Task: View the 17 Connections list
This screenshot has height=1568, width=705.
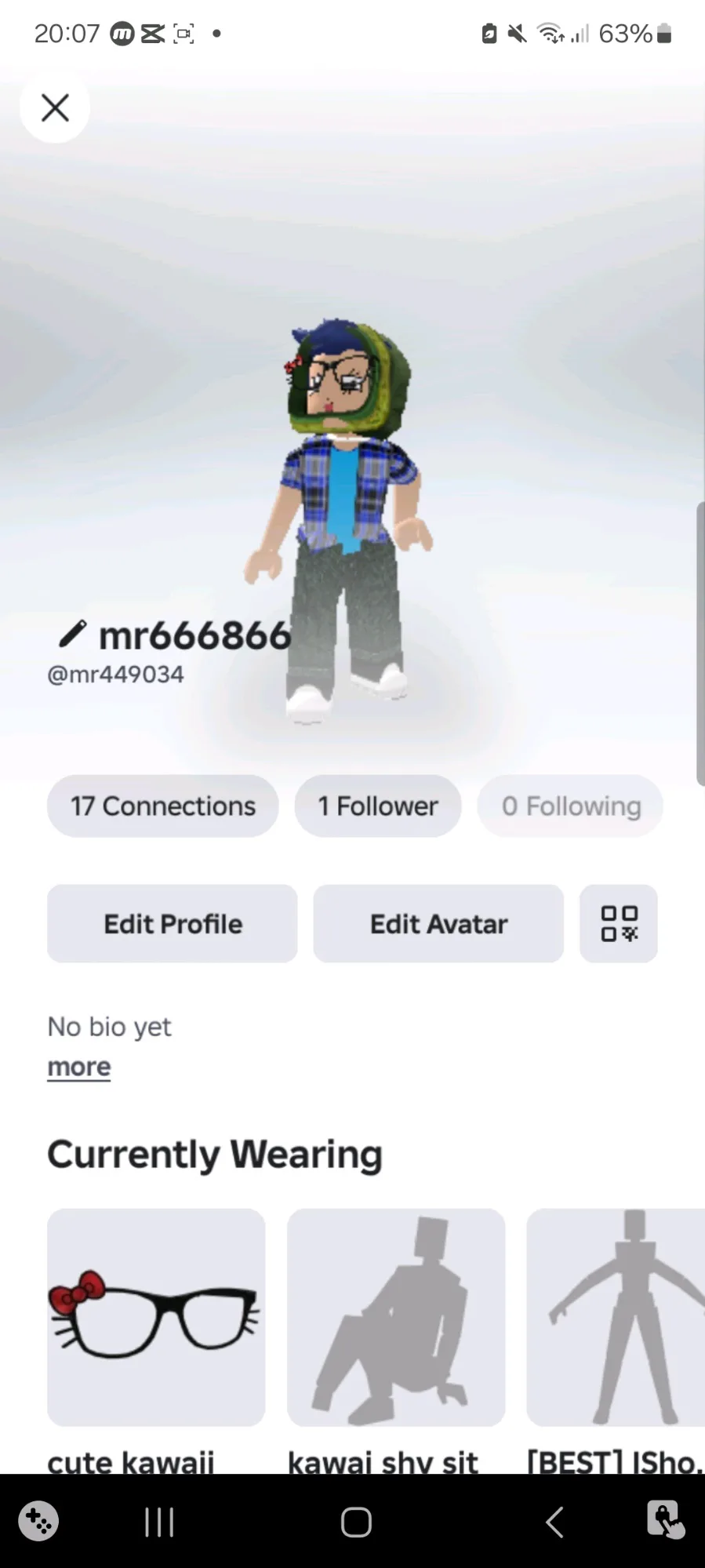Action: coord(163,806)
